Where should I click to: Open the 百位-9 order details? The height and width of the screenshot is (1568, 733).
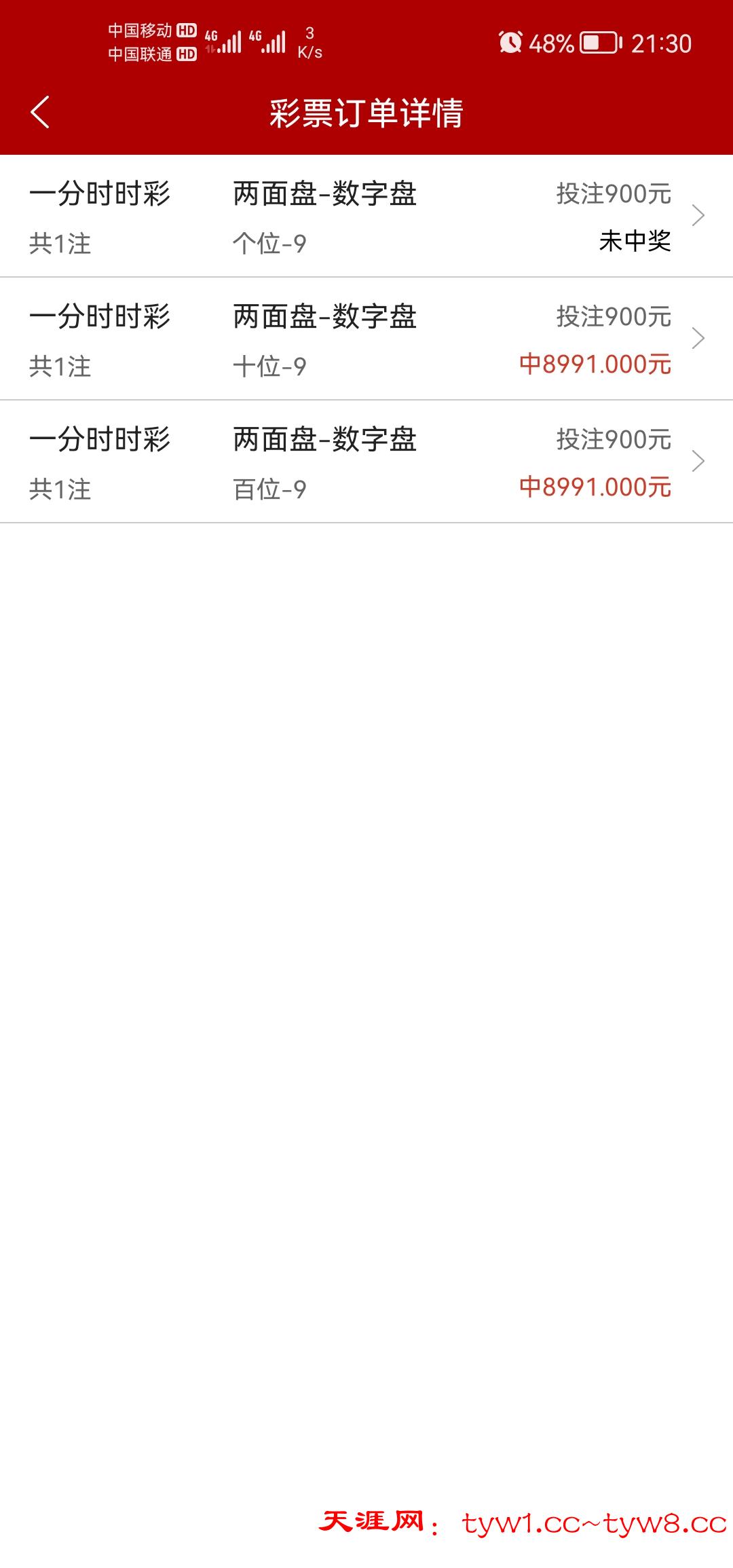pyautogui.click(x=366, y=462)
